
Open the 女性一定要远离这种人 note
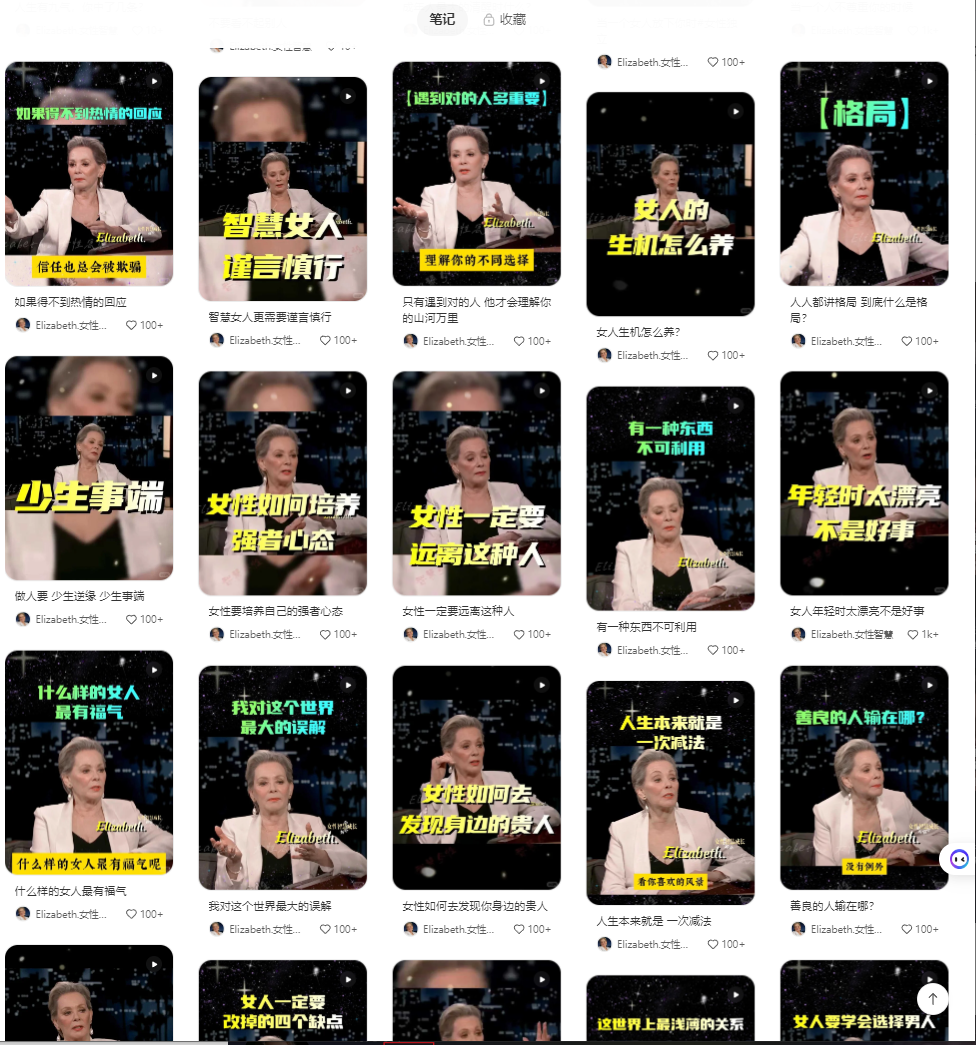(476, 483)
